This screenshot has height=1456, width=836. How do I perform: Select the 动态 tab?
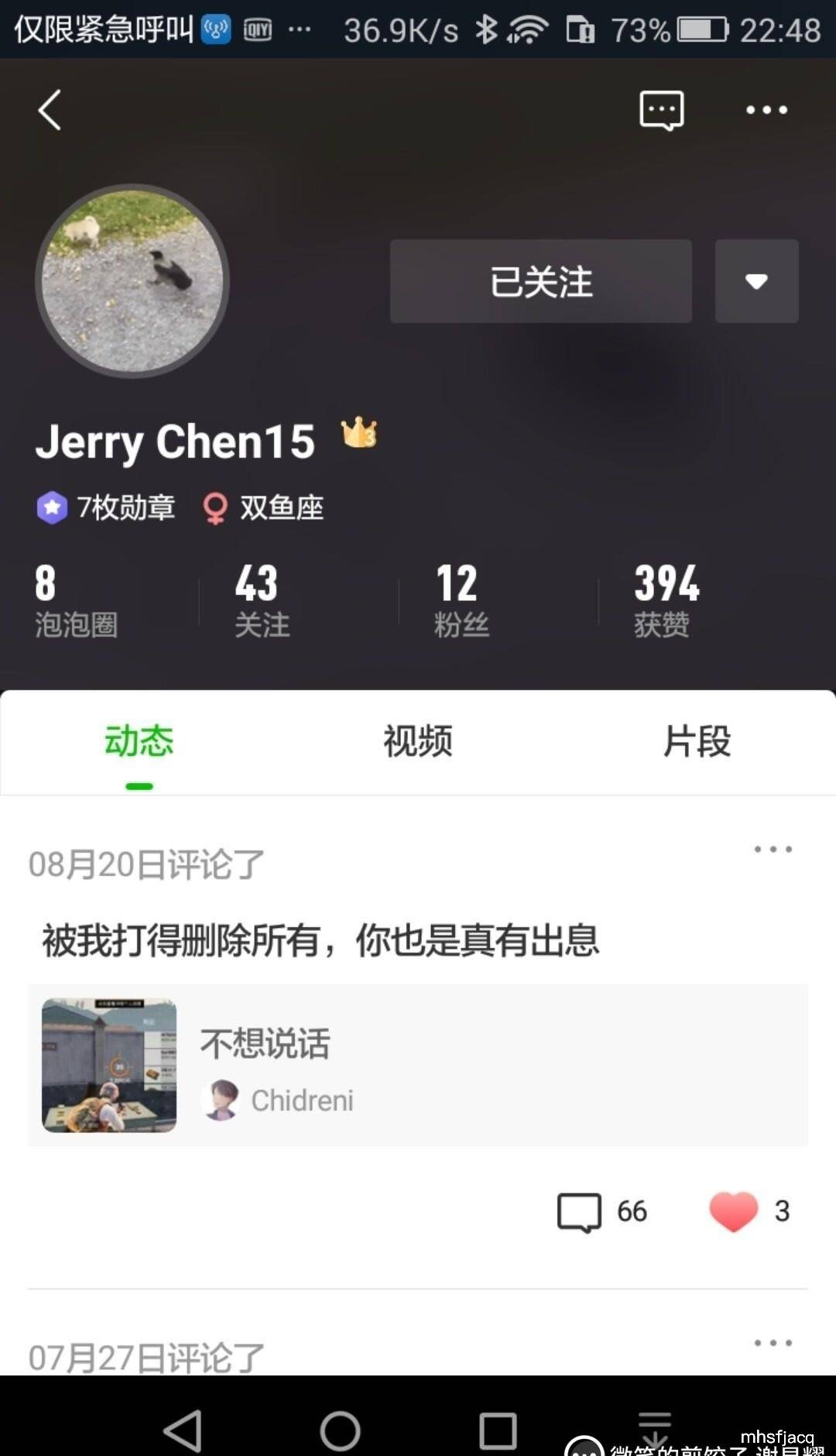[x=139, y=741]
